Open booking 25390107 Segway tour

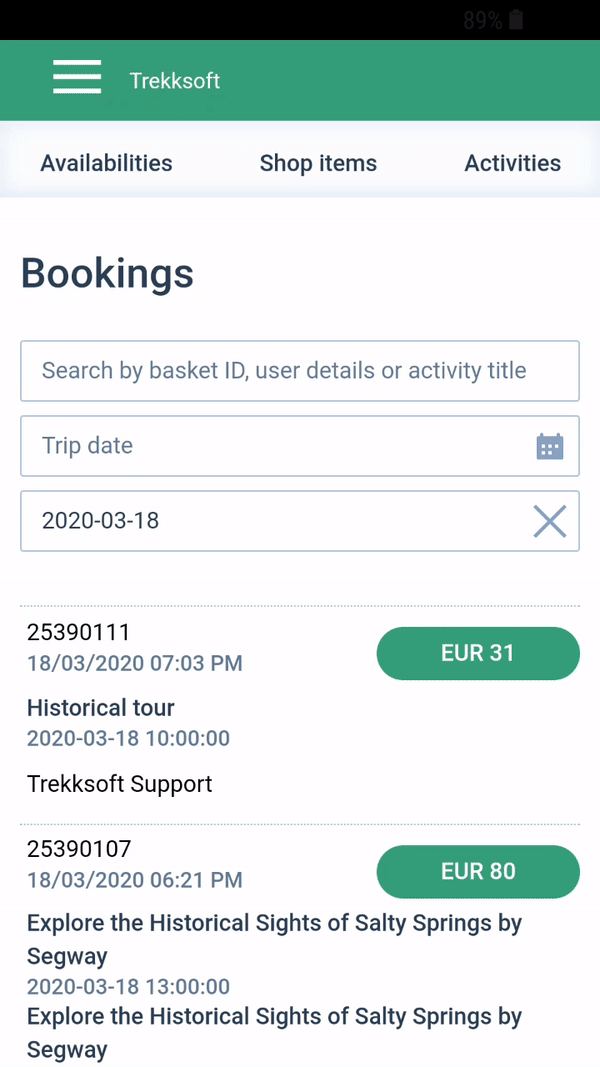pos(300,946)
